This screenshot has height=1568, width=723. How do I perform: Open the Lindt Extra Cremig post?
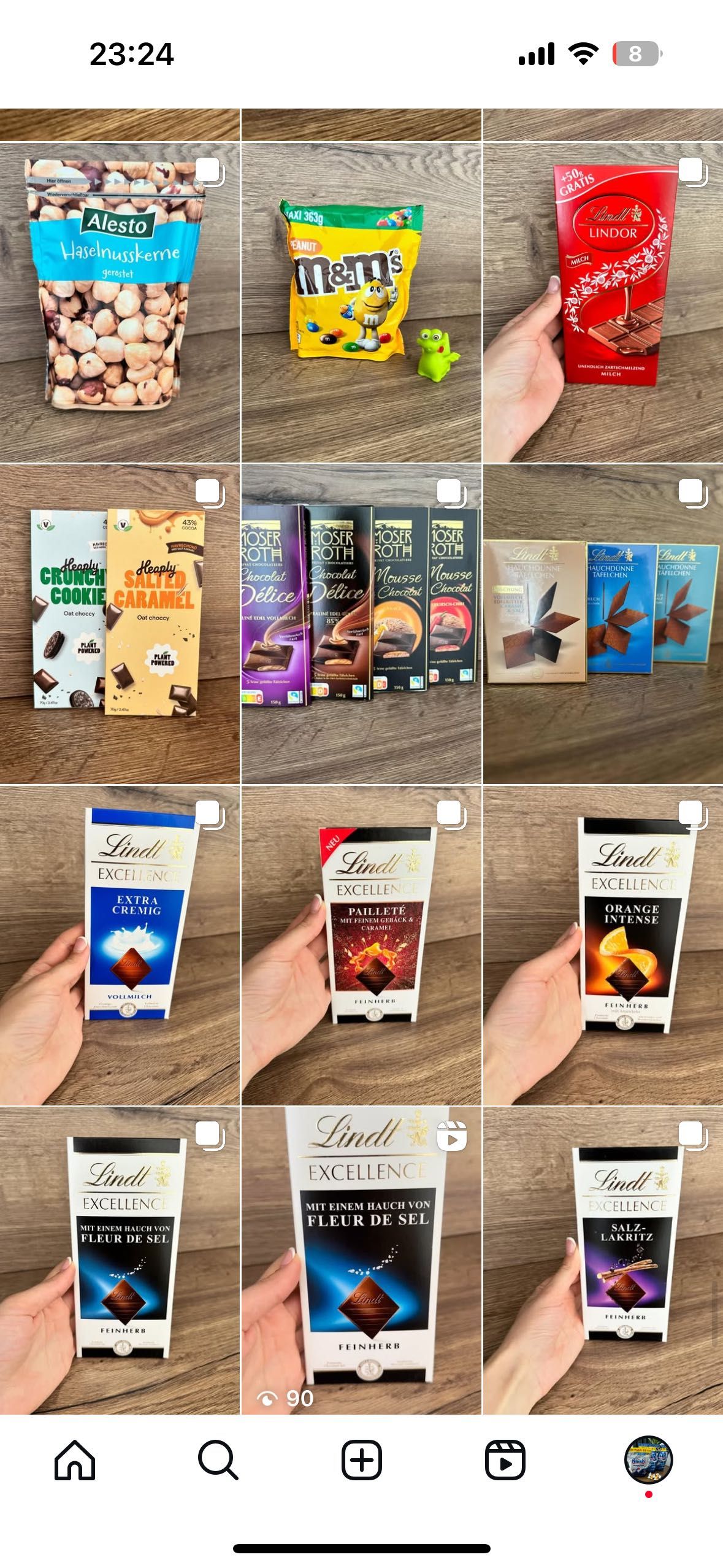pyautogui.click(x=120, y=945)
